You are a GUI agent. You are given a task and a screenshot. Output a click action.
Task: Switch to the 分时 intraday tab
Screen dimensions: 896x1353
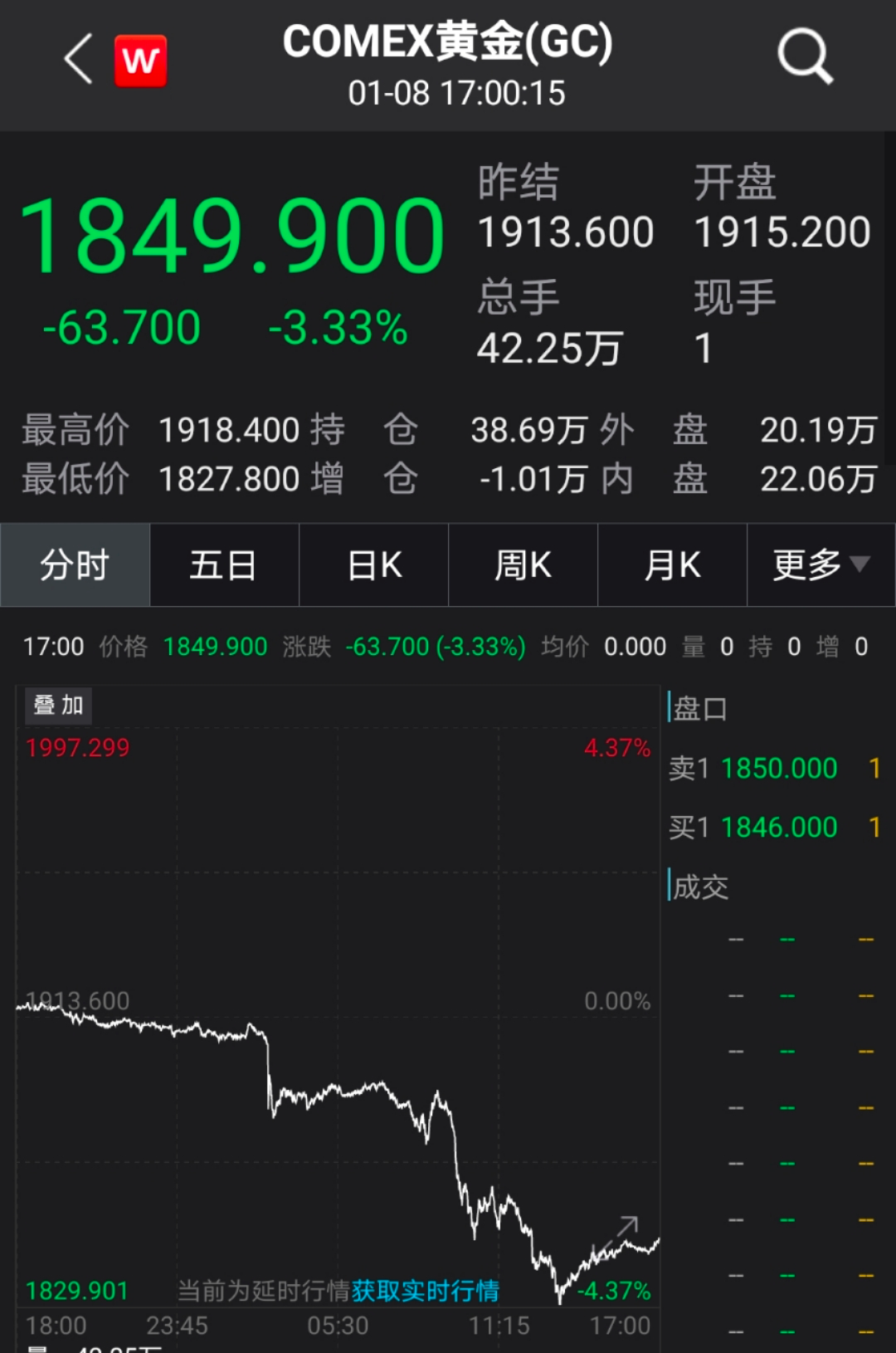75,565
